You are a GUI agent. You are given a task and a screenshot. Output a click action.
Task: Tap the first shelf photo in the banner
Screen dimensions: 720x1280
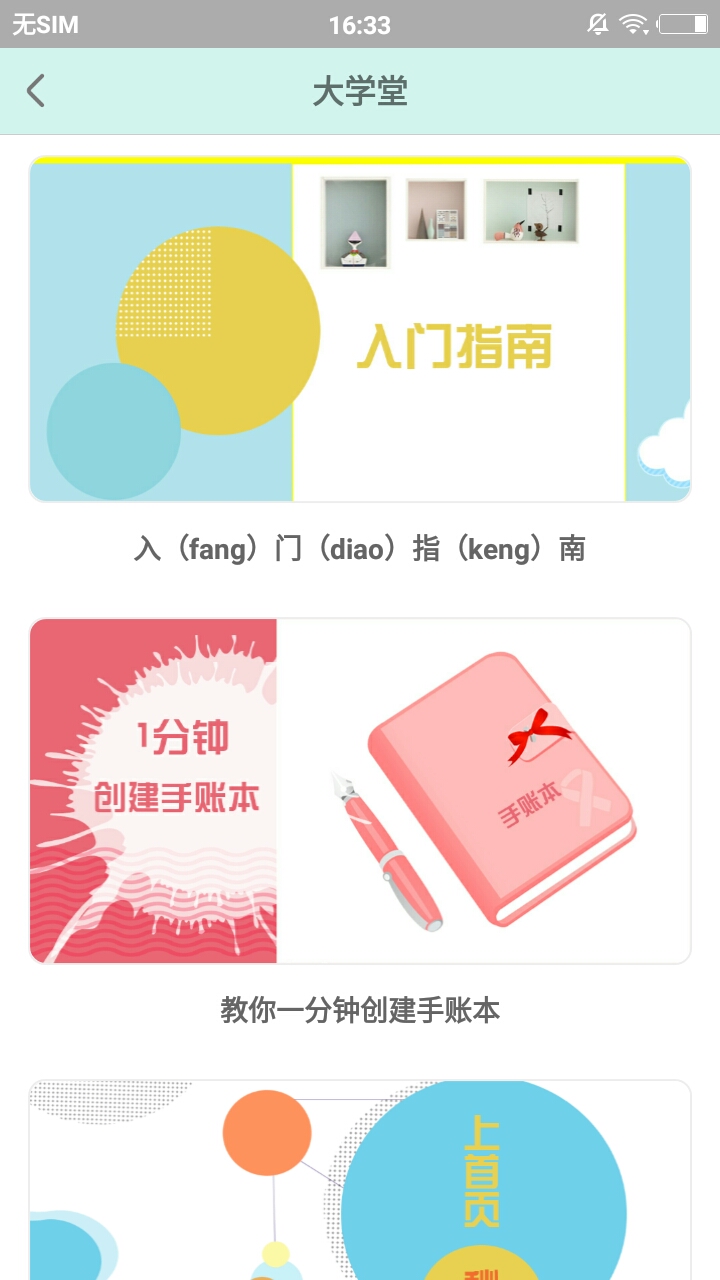(x=356, y=221)
